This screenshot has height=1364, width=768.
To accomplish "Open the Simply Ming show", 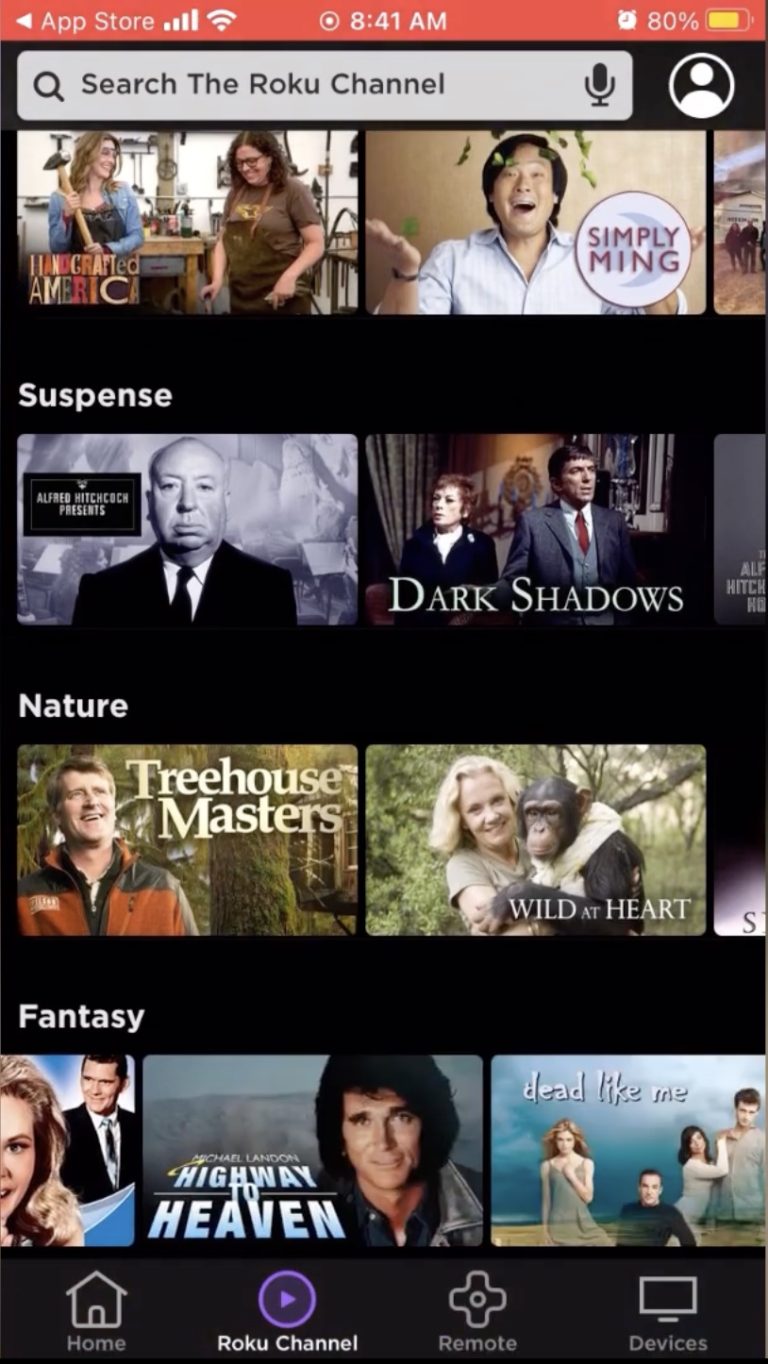I will coord(537,222).
